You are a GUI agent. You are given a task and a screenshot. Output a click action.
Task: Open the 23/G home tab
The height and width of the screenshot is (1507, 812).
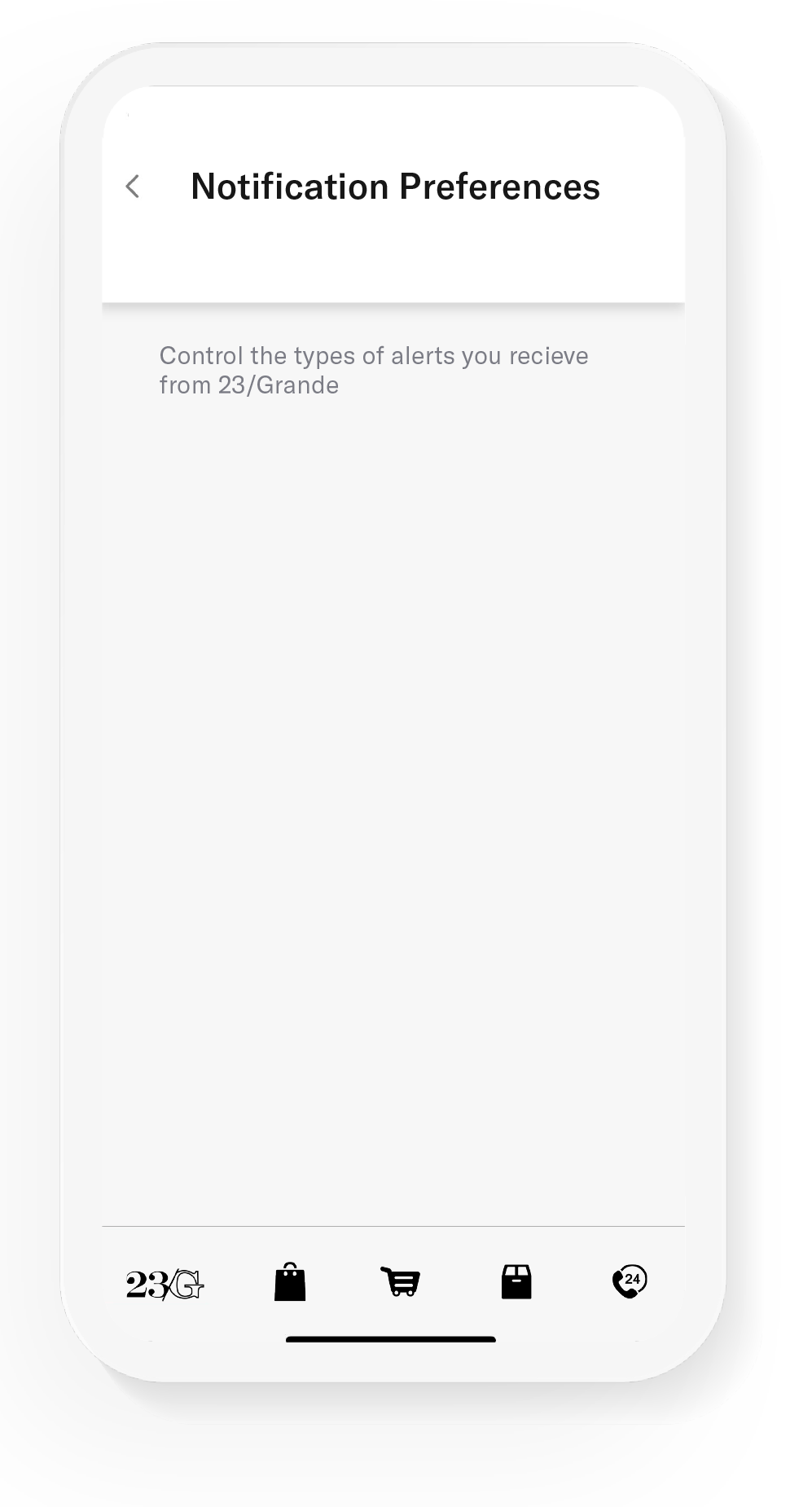[x=165, y=1284]
